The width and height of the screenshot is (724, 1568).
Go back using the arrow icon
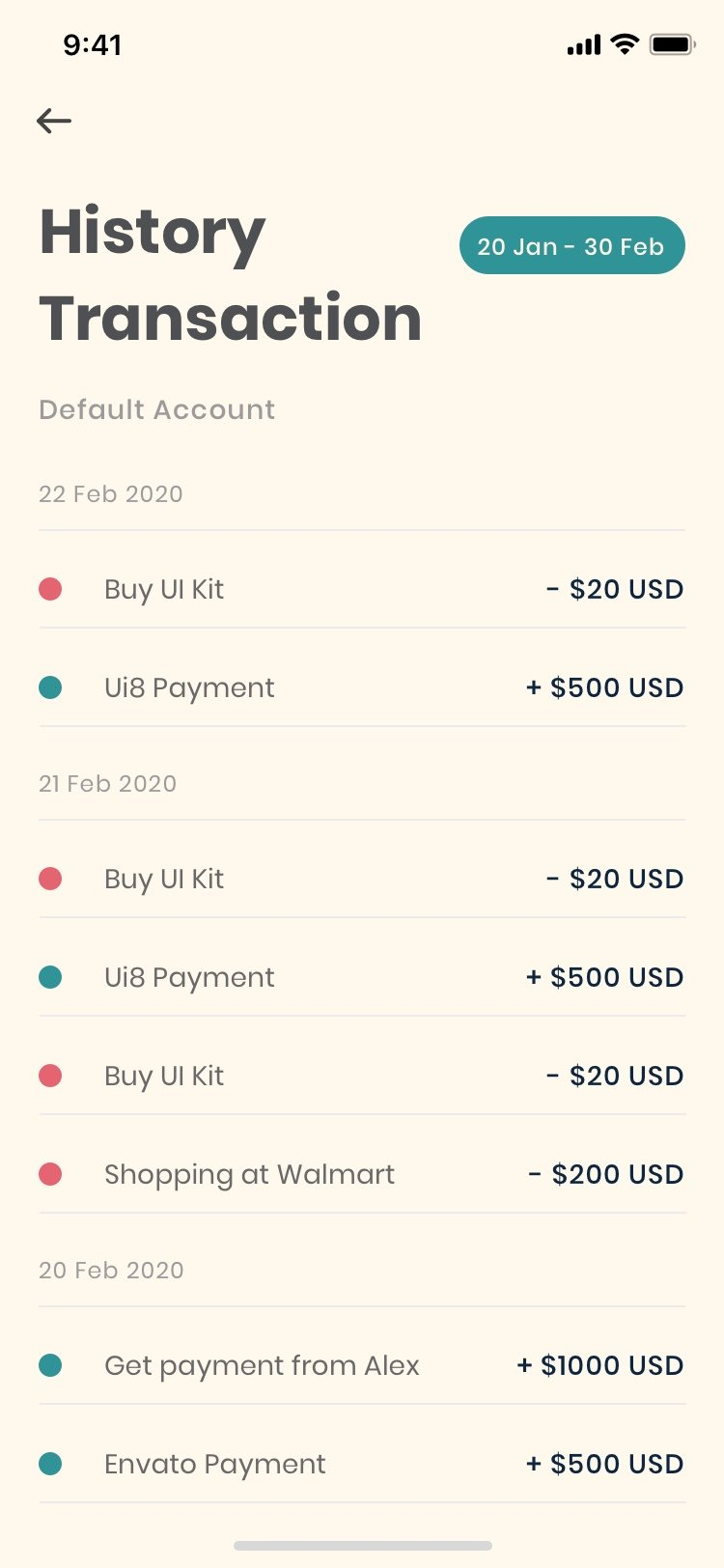(x=54, y=121)
